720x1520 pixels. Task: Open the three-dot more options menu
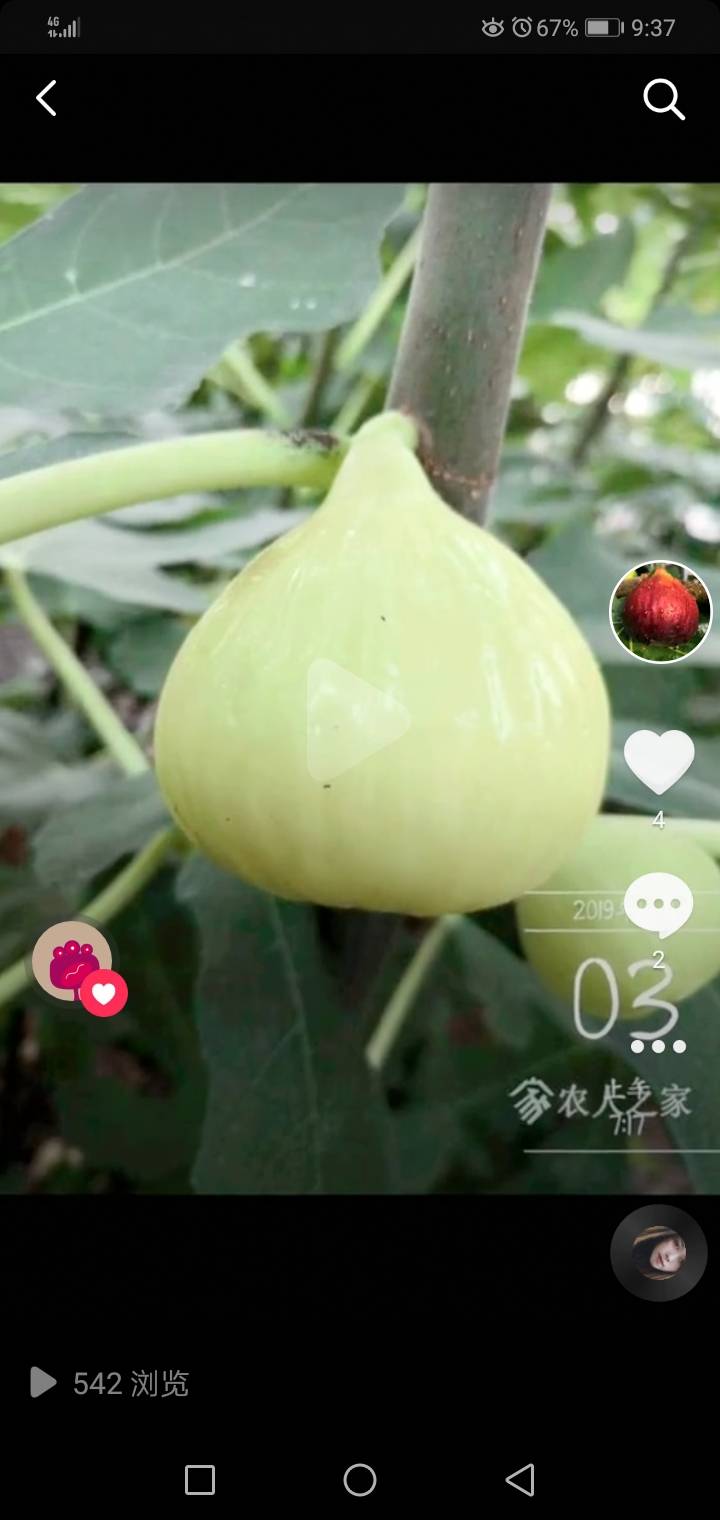coord(658,1046)
